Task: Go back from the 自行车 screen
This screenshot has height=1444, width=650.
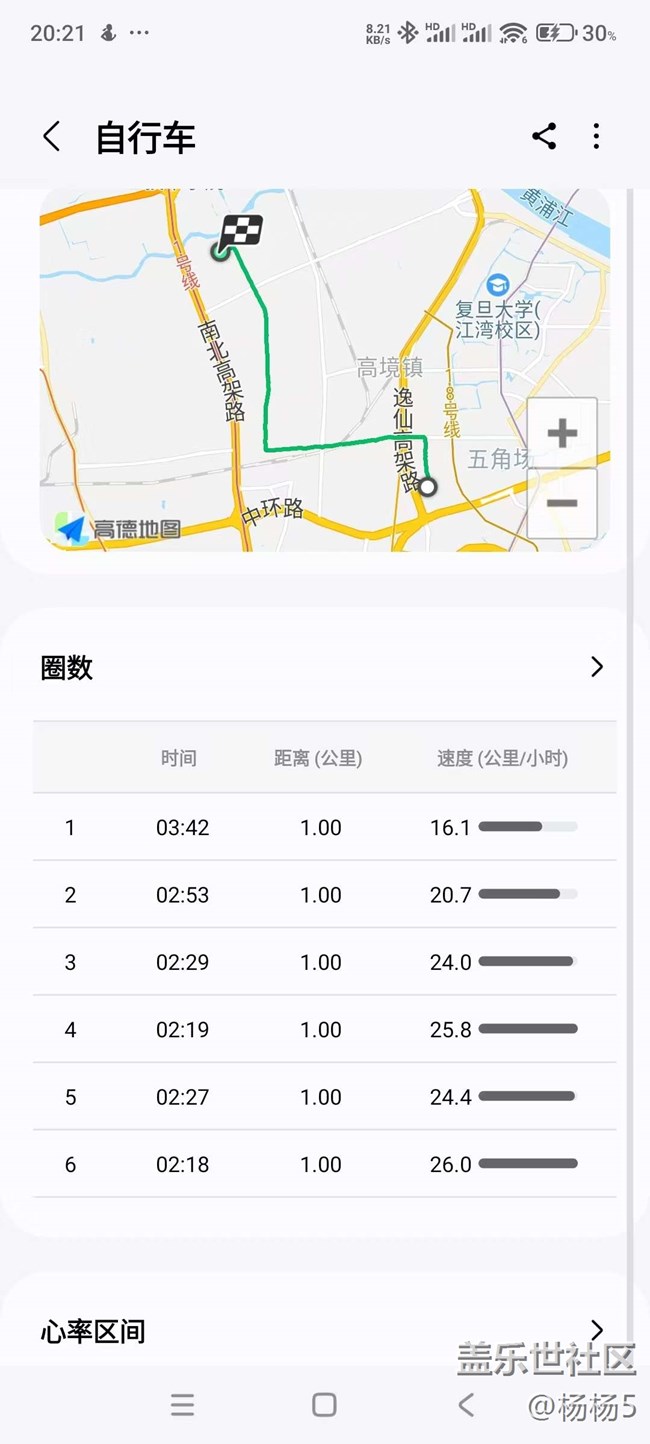Action: click(52, 137)
